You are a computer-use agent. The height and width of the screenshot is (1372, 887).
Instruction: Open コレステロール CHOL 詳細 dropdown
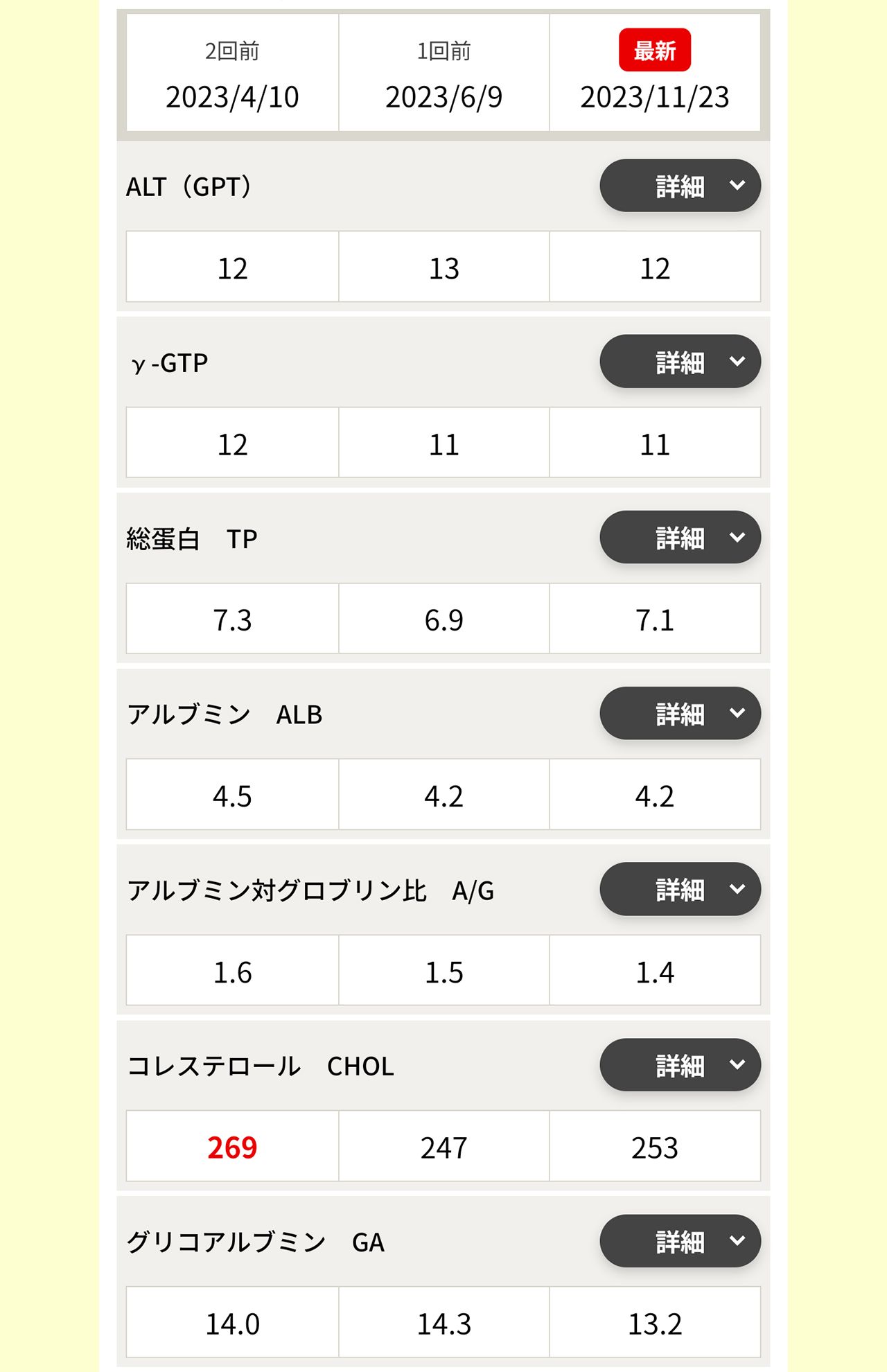coord(680,1065)
